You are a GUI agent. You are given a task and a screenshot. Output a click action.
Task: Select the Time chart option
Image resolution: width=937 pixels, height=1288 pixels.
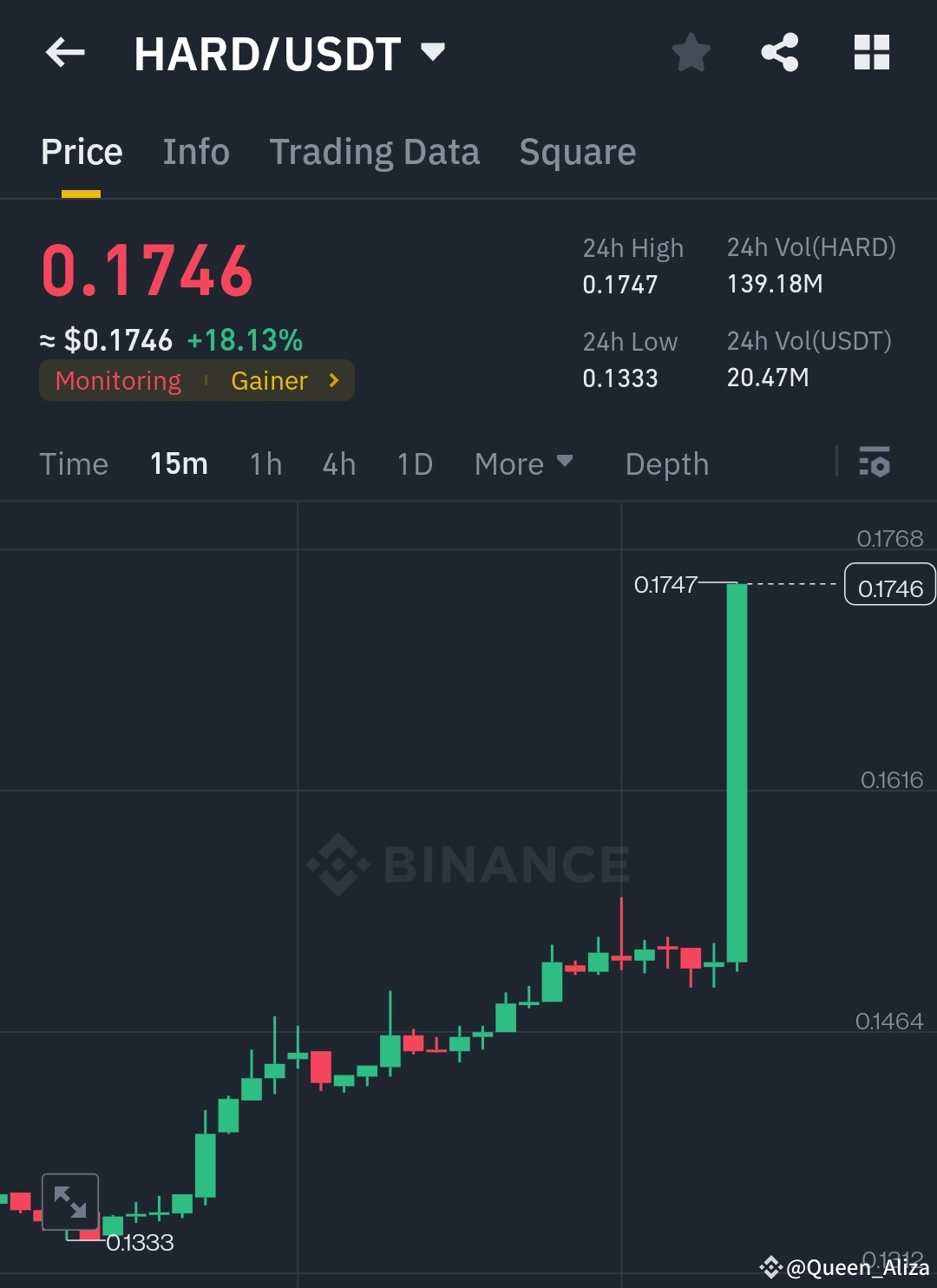pyautogui.click(x=74, y=463)
